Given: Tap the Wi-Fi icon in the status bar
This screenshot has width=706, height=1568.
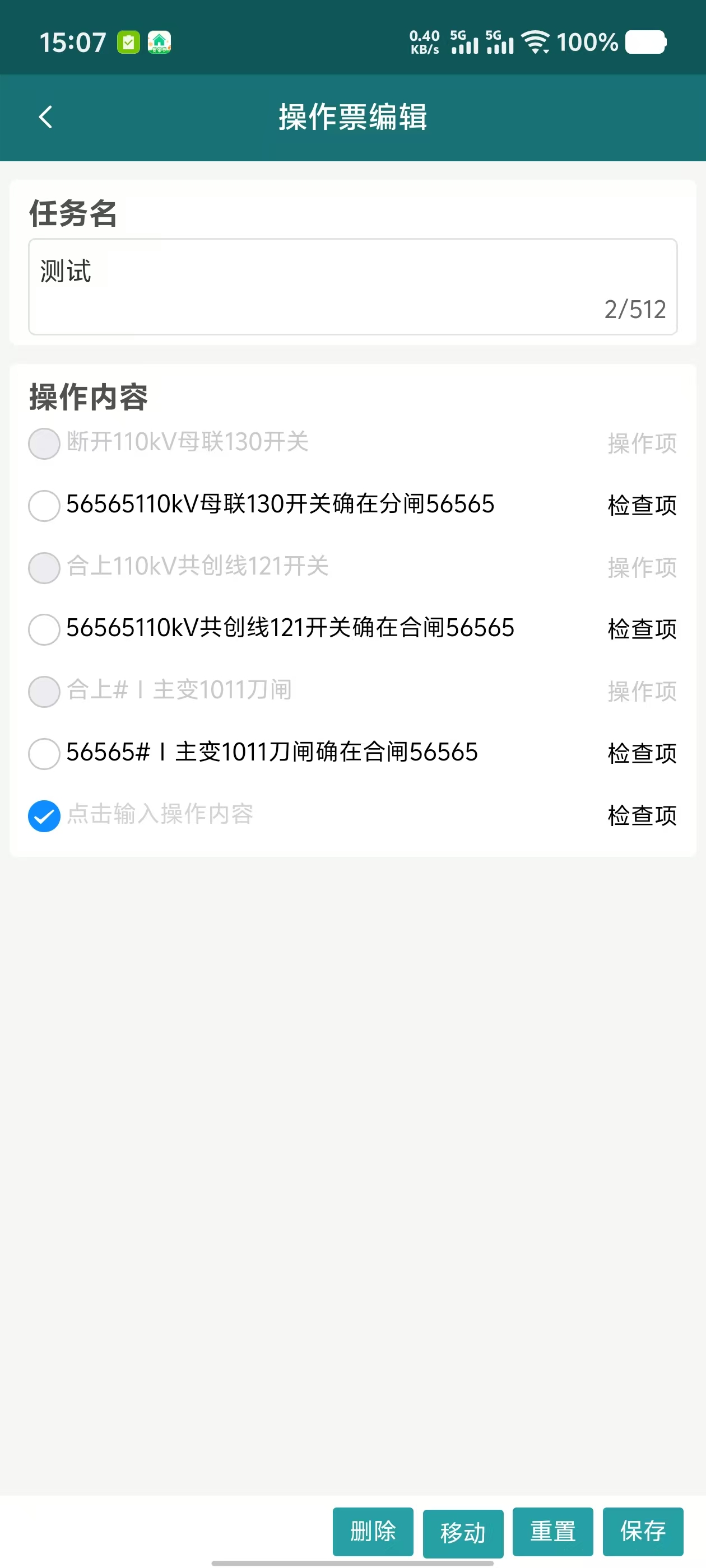Looking at the screenshot, I should 535,41.
